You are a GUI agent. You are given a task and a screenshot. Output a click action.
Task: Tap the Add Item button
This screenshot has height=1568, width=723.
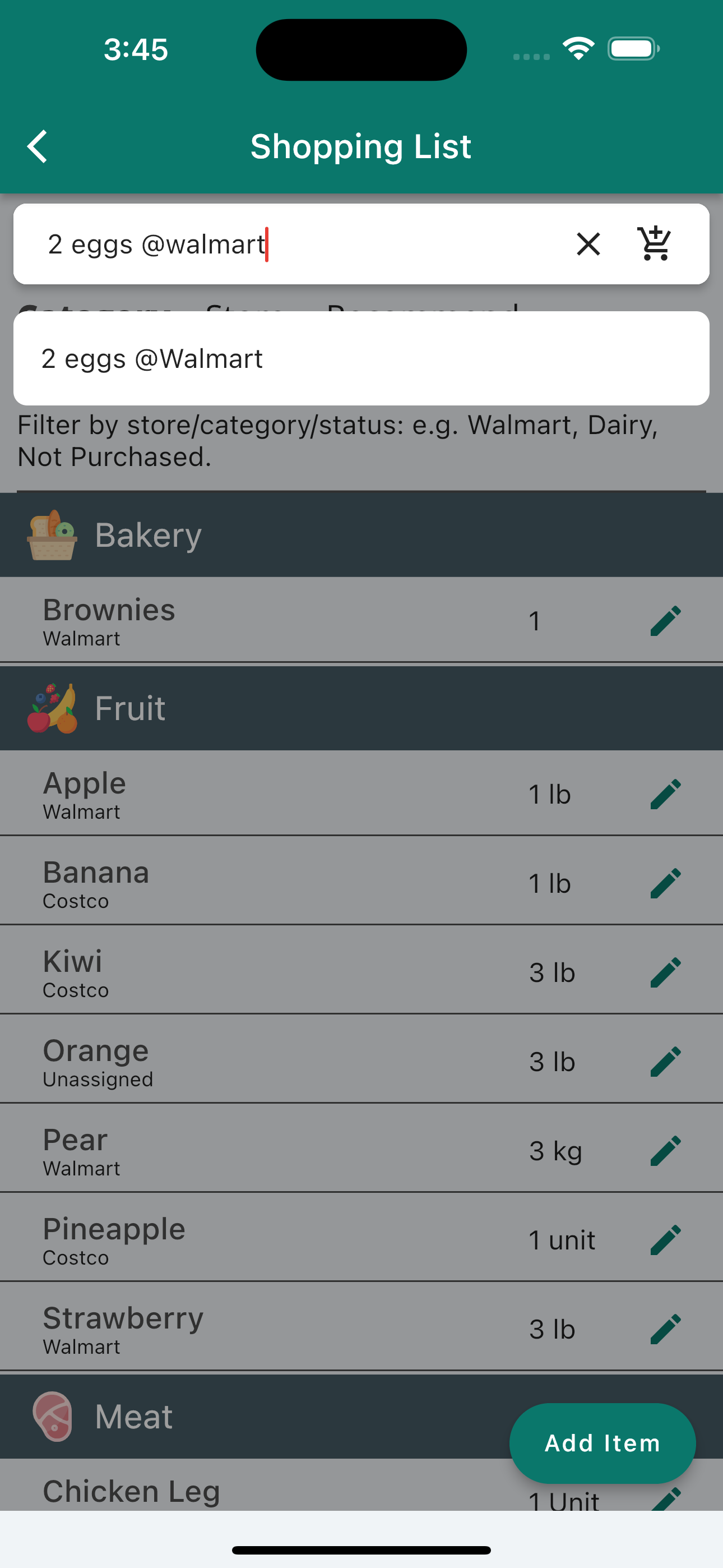[602, 1442]
